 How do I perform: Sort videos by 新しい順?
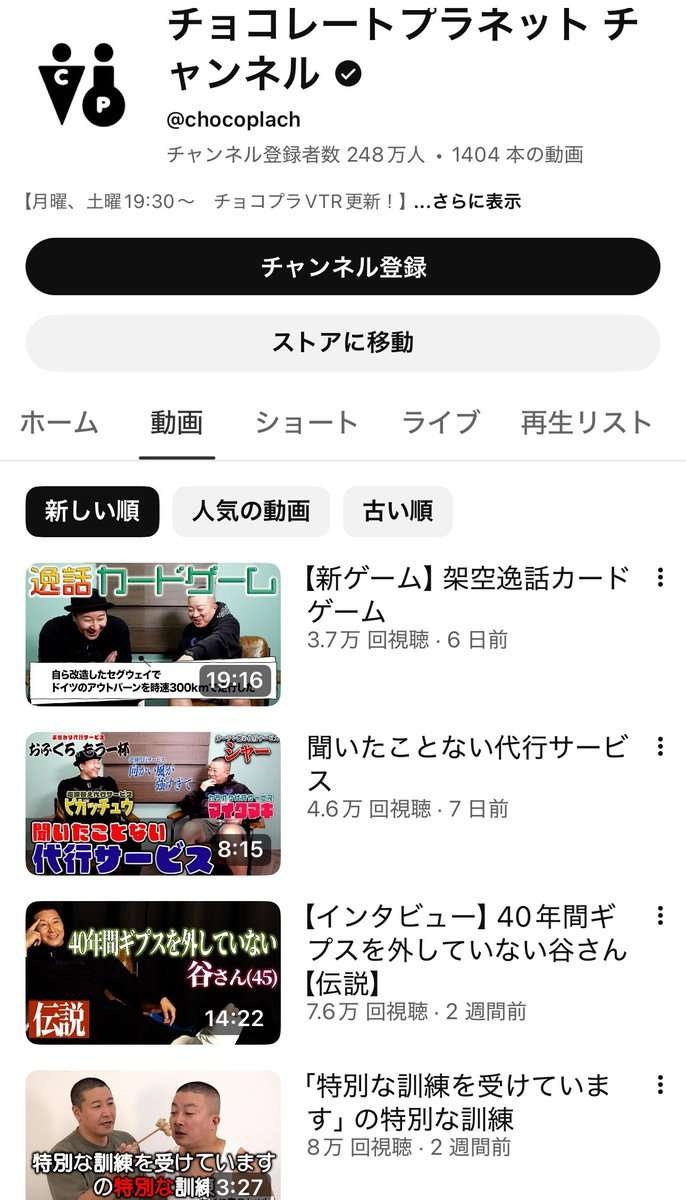pyautogui.click(x=92, y=512)
